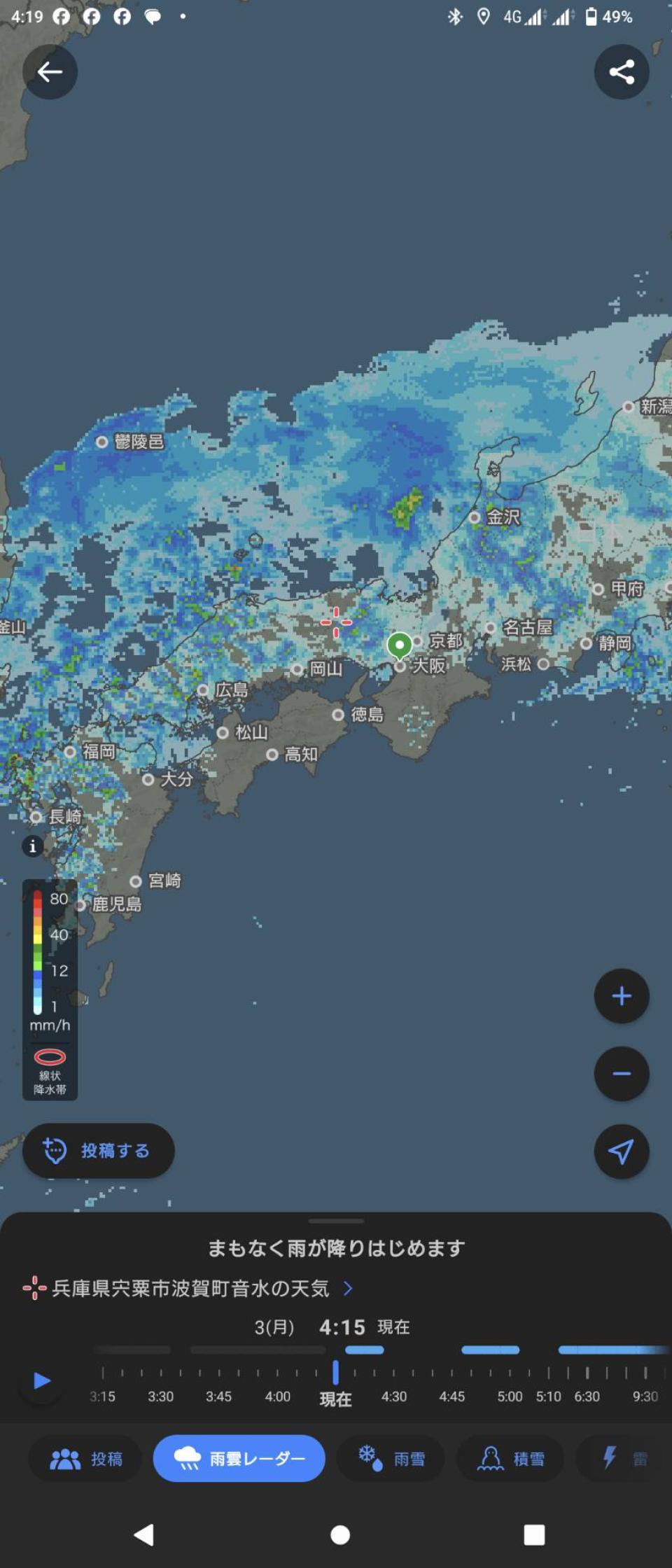Select the 雨雲レーダー tab
Viewport: 672px width, 1568px height.
(x=239, y=1459)
